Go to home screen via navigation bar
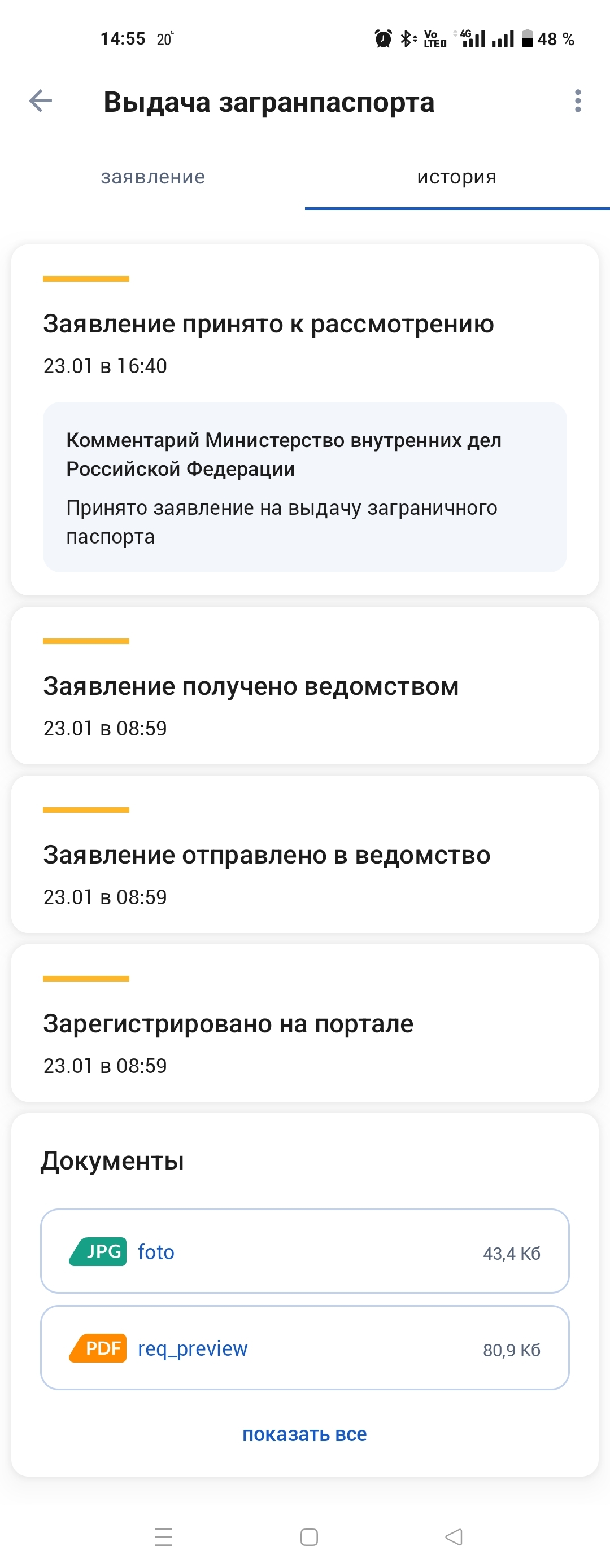 [x=309, y=1536]
